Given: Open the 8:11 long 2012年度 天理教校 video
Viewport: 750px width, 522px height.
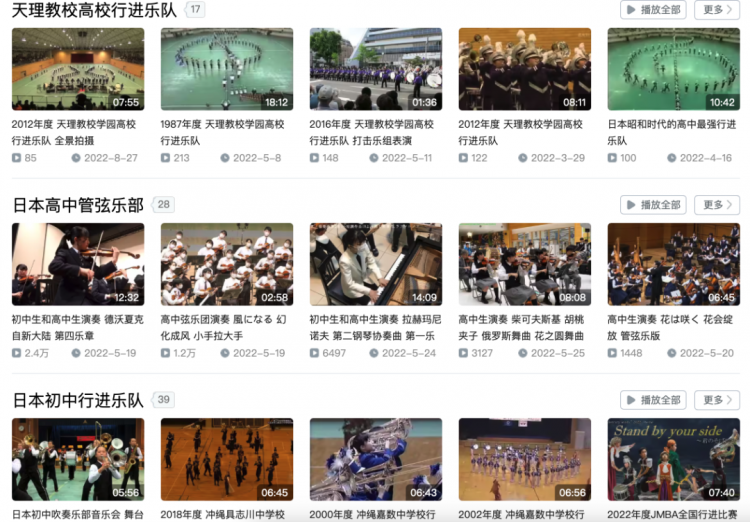Looking at the screenshot, I should click(525, 69).
